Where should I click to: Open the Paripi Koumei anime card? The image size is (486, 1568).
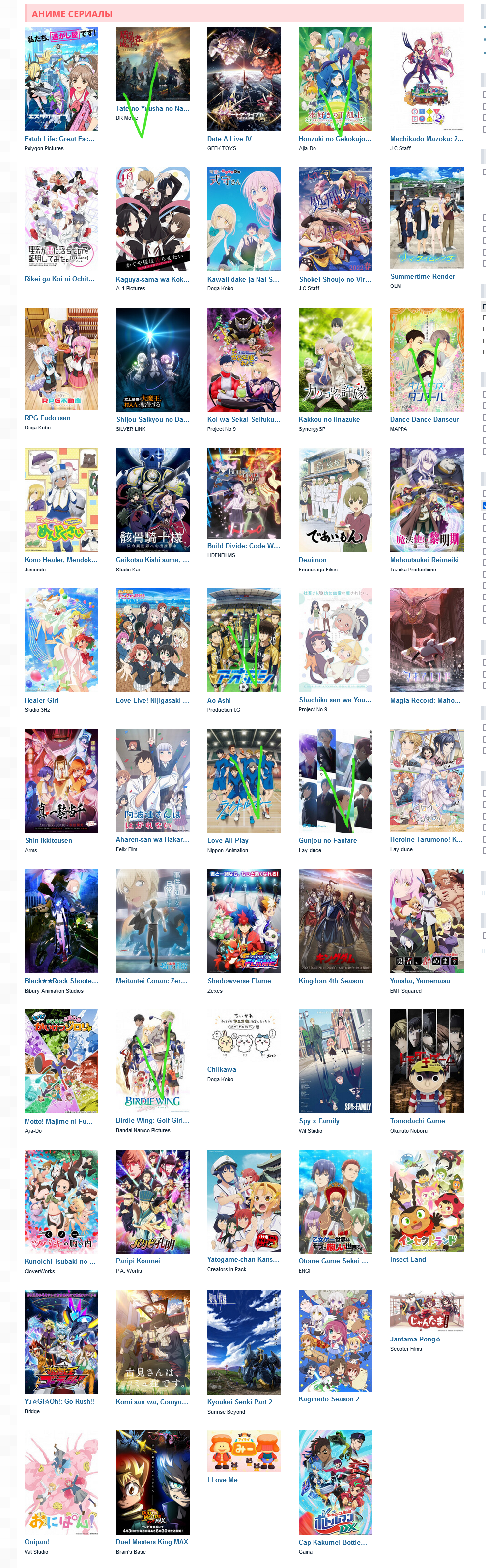pos(152,1201)
